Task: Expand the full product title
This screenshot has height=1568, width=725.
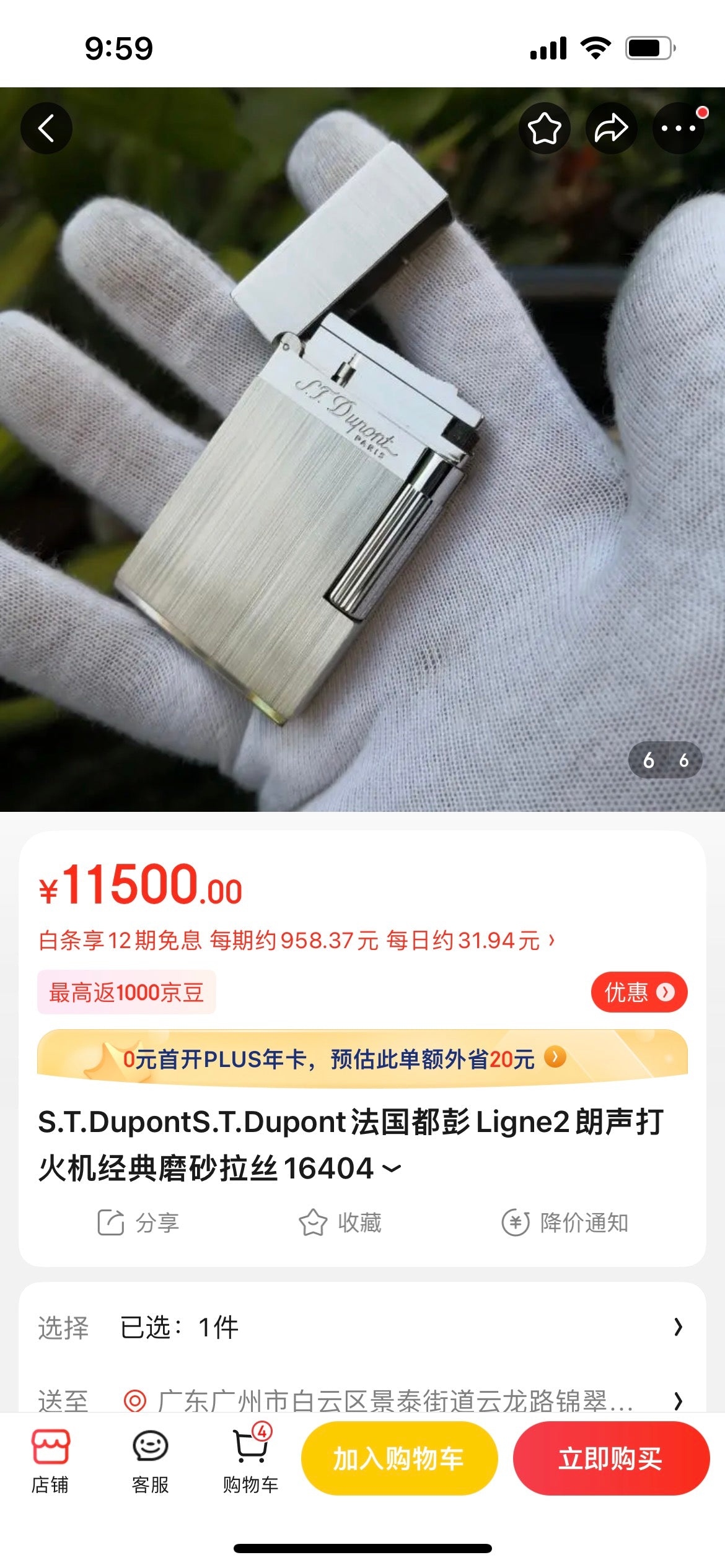Action: (392, 1169)
